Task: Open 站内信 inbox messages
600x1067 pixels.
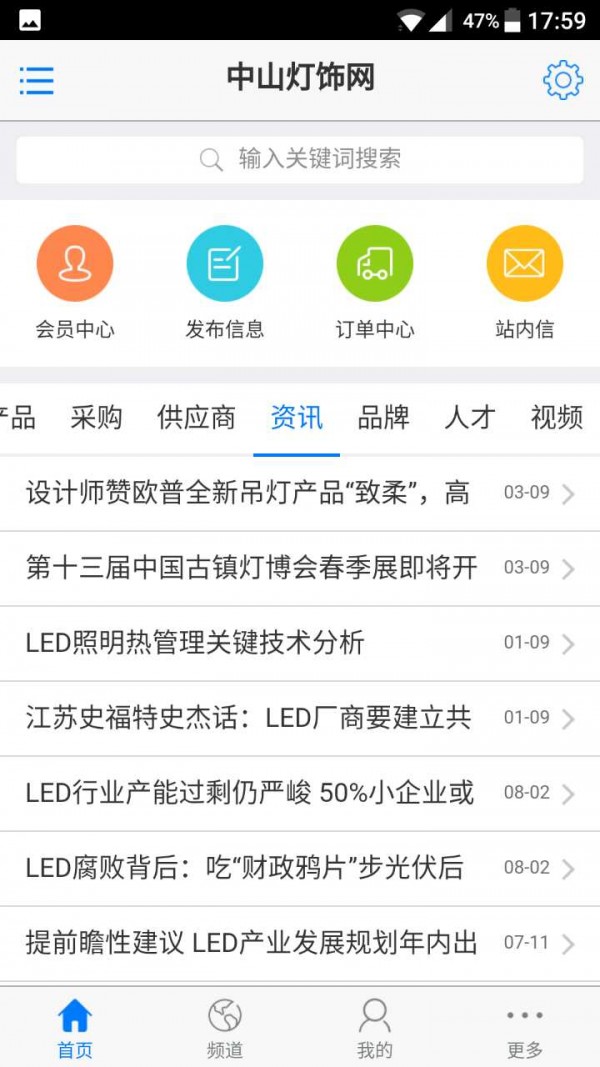Action: (524, 264)
